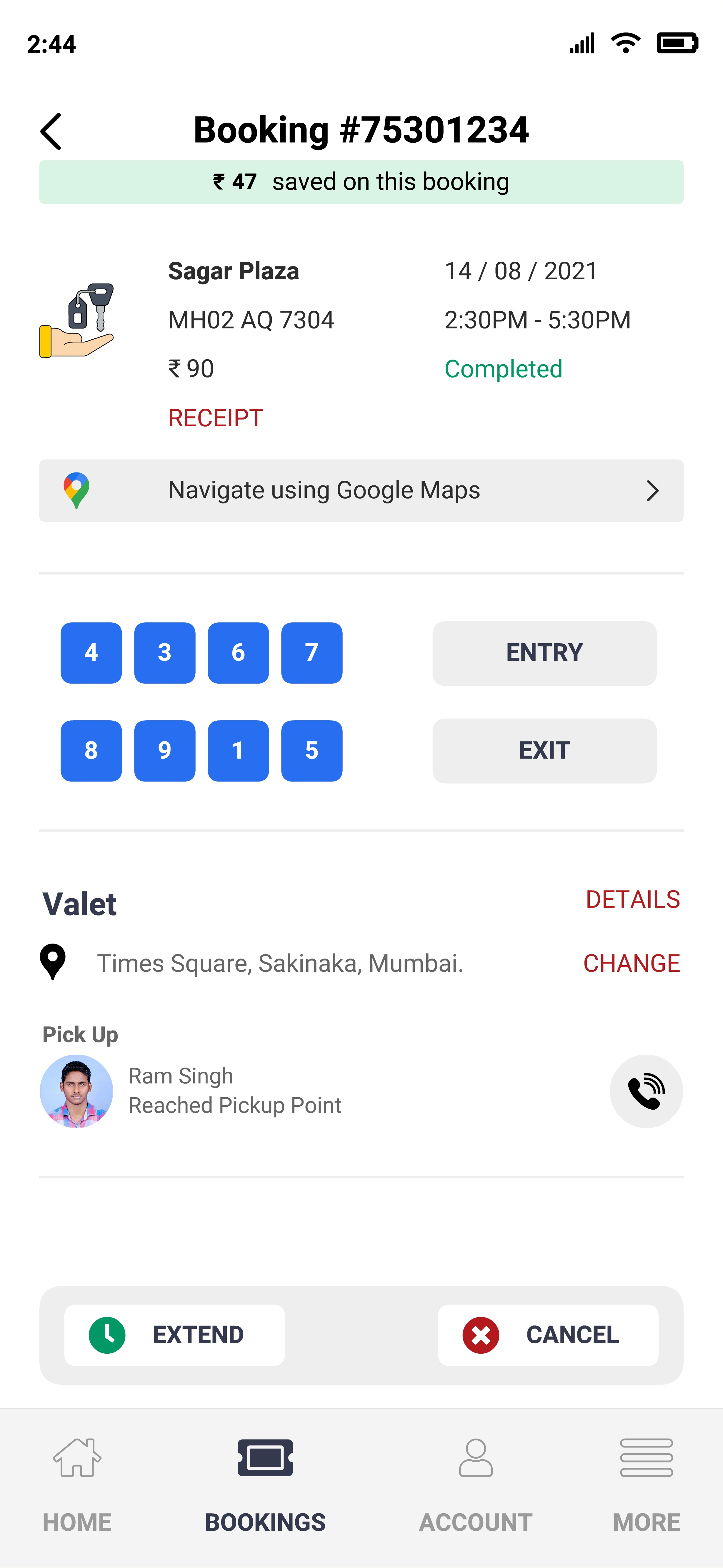Image resolution: width=723 pixels, height=1568 pixels.
Task: Change the valet pickup location
Action: point(631,963)
